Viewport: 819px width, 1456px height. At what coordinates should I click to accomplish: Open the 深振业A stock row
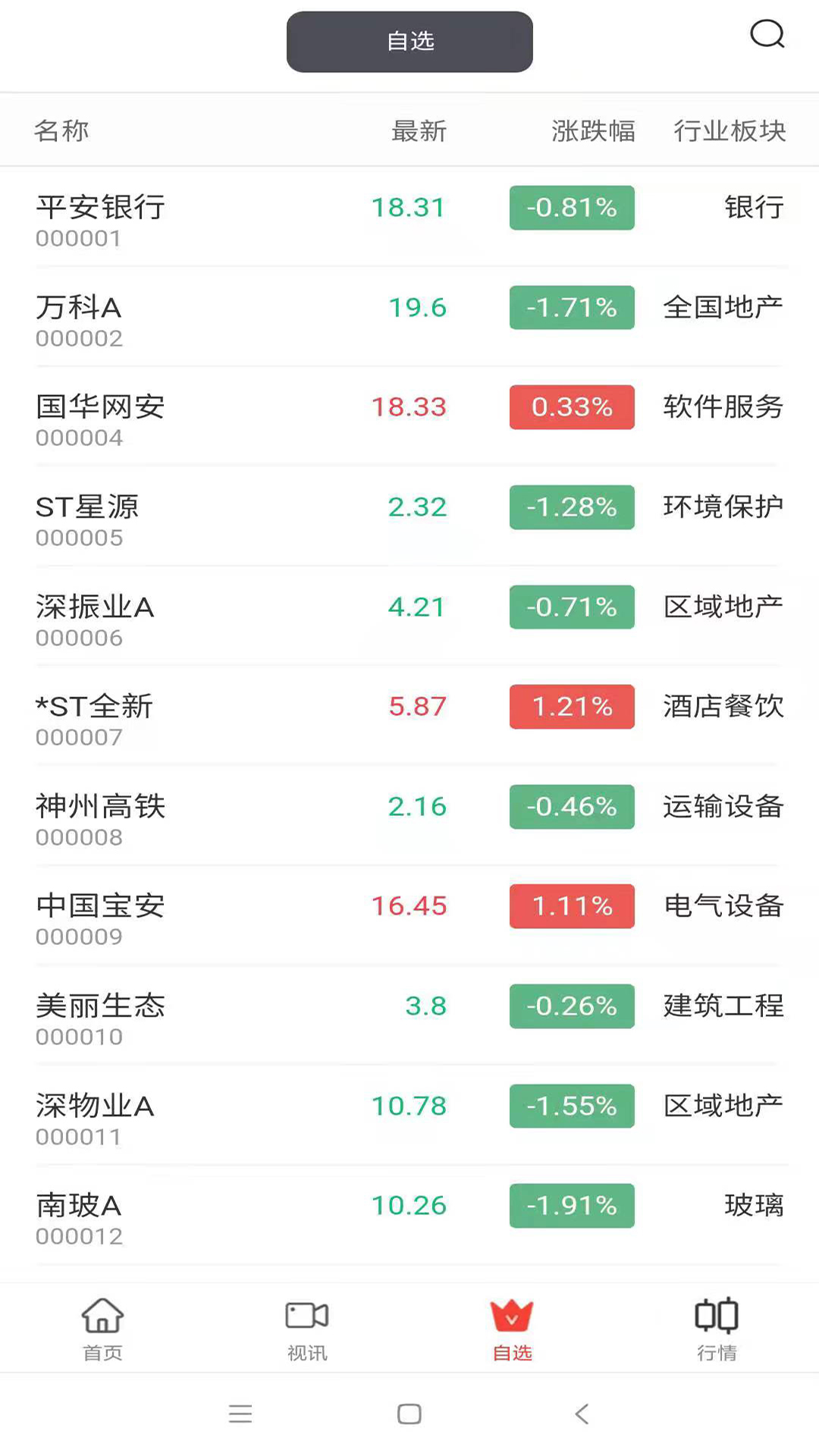(x=409, y=617)
